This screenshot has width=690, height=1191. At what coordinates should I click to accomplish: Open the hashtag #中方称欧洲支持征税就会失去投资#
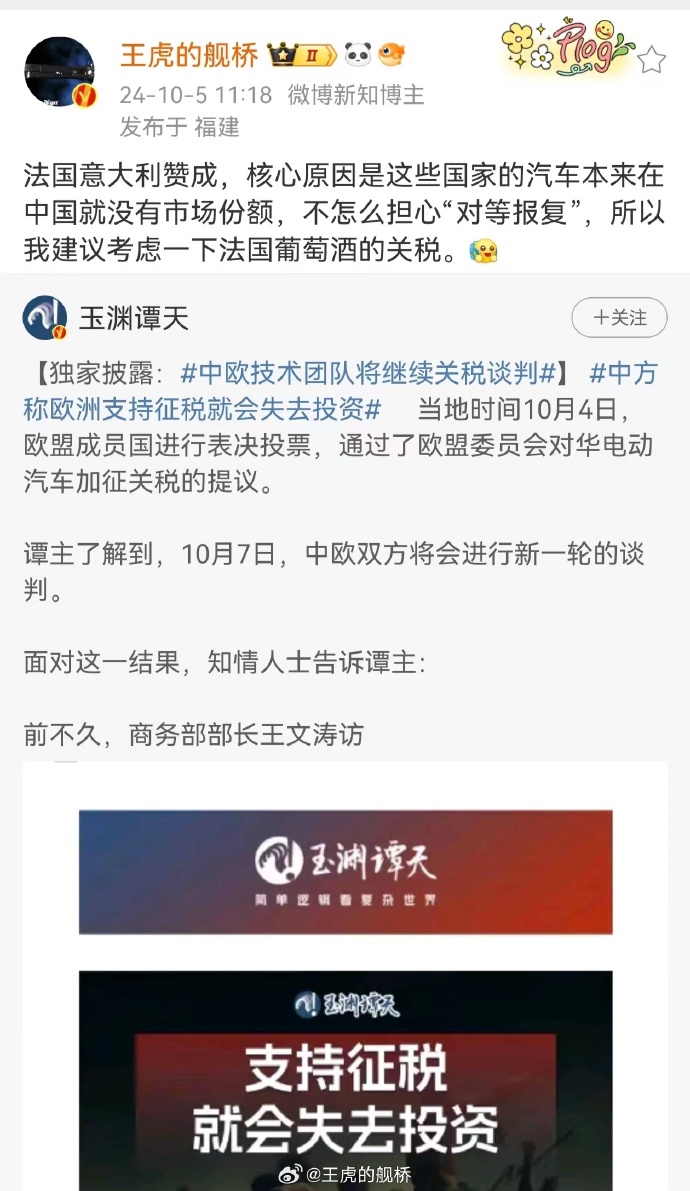click(x=200, y=409)
